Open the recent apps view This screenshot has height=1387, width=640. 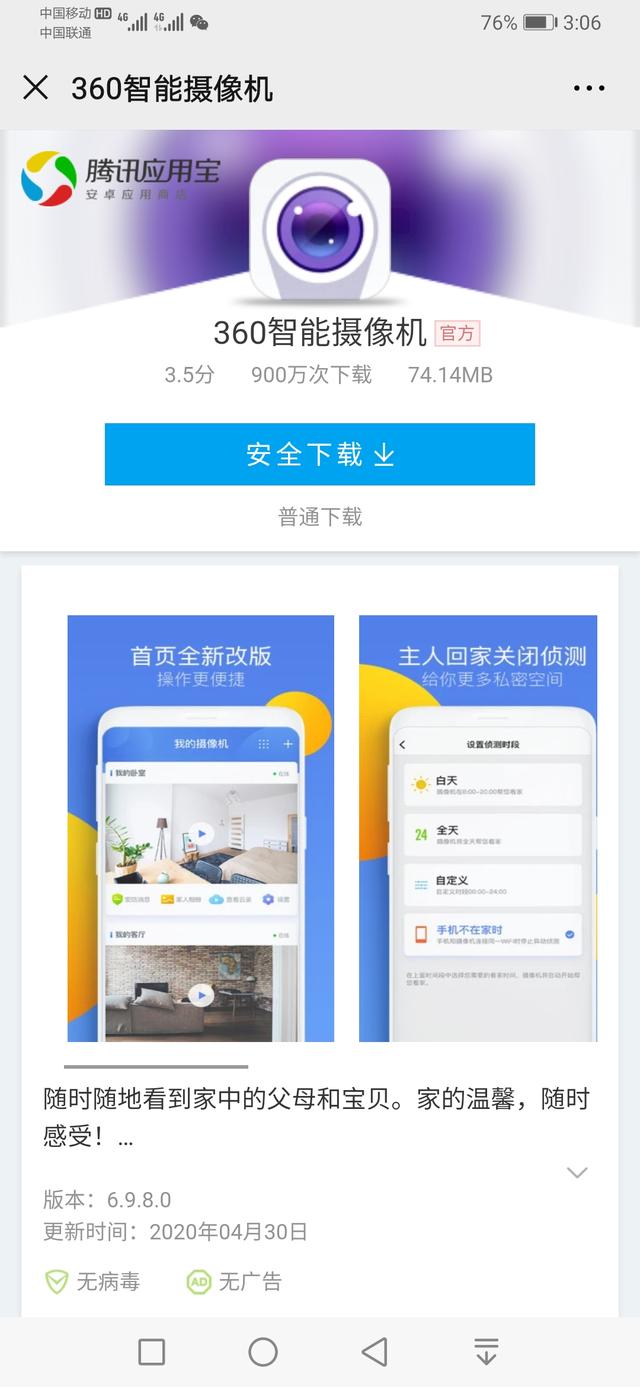(x=152, y=1352)
